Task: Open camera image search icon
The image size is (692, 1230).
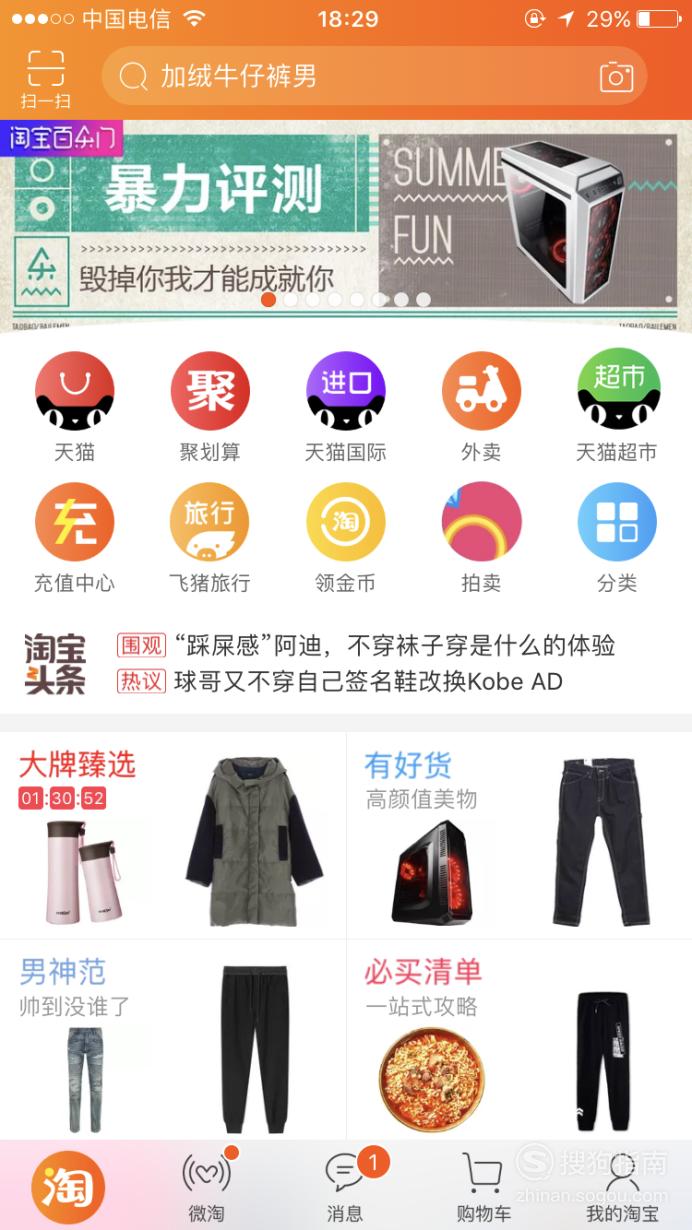Action: coord(616,77)
